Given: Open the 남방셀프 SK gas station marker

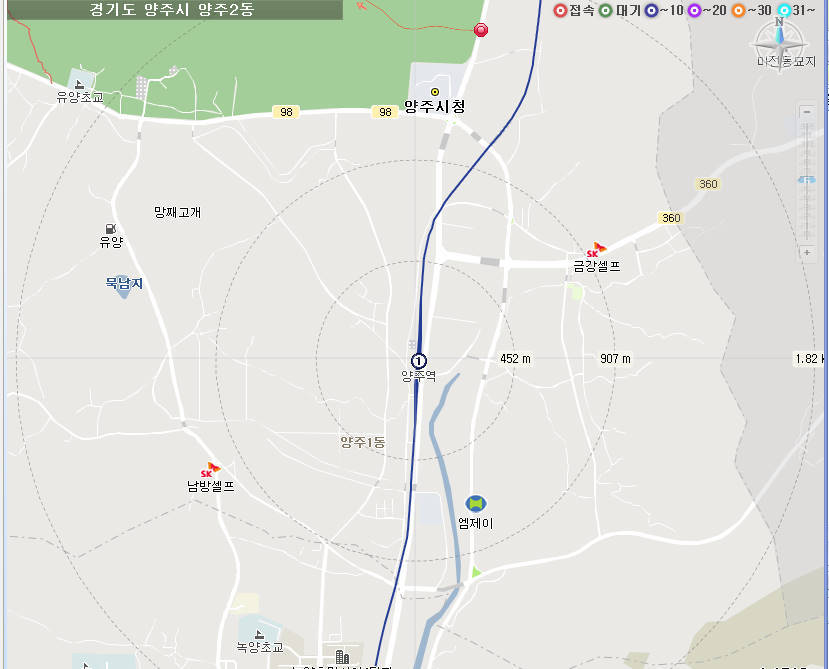Looking at the screenshot, I should 211,469.
